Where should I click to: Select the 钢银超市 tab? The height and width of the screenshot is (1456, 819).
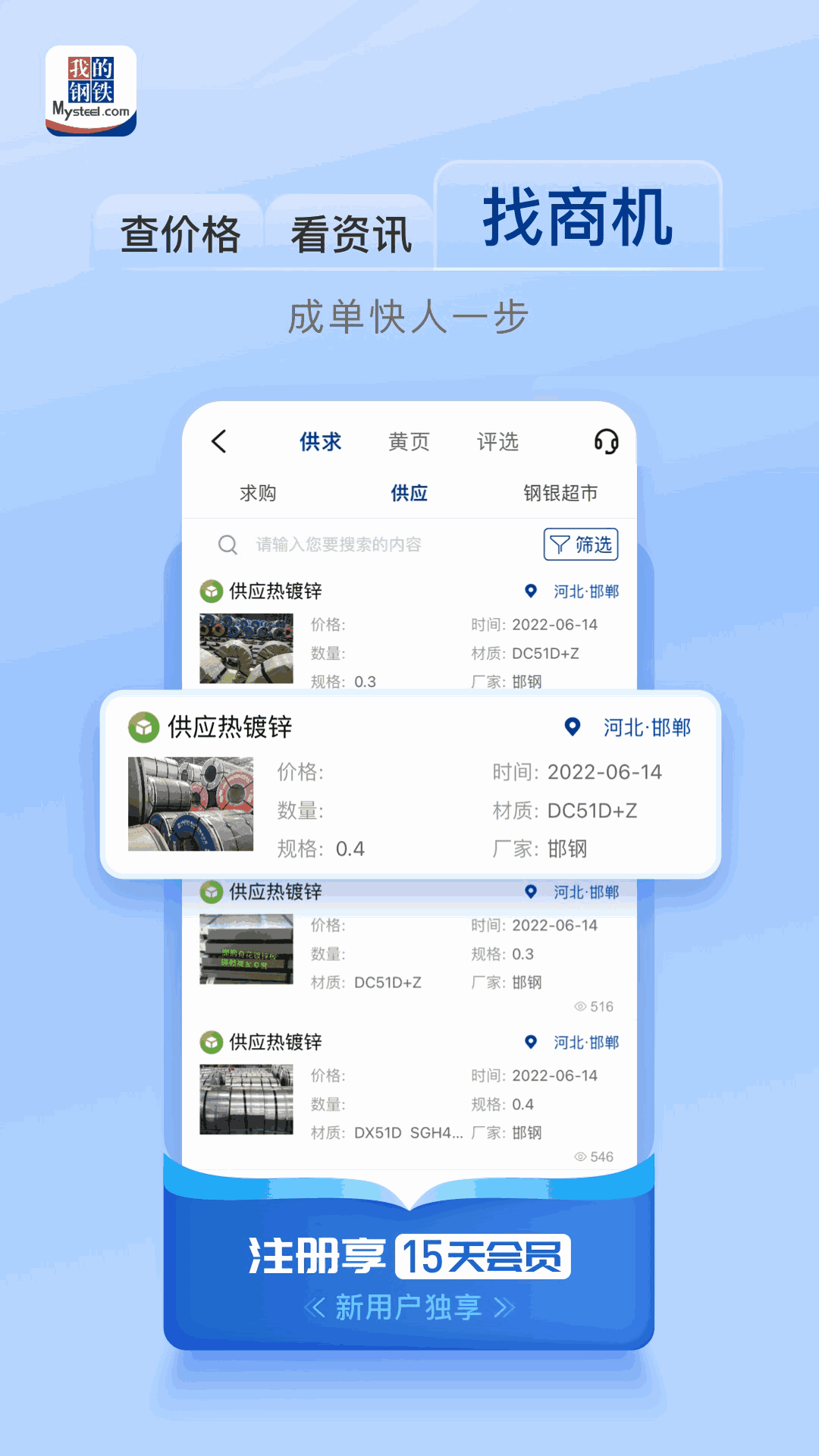[560, 493]
